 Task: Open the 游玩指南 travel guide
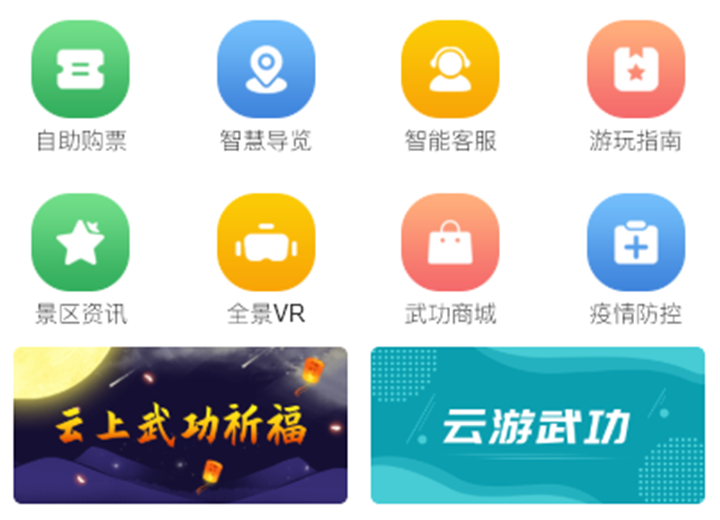635,70
